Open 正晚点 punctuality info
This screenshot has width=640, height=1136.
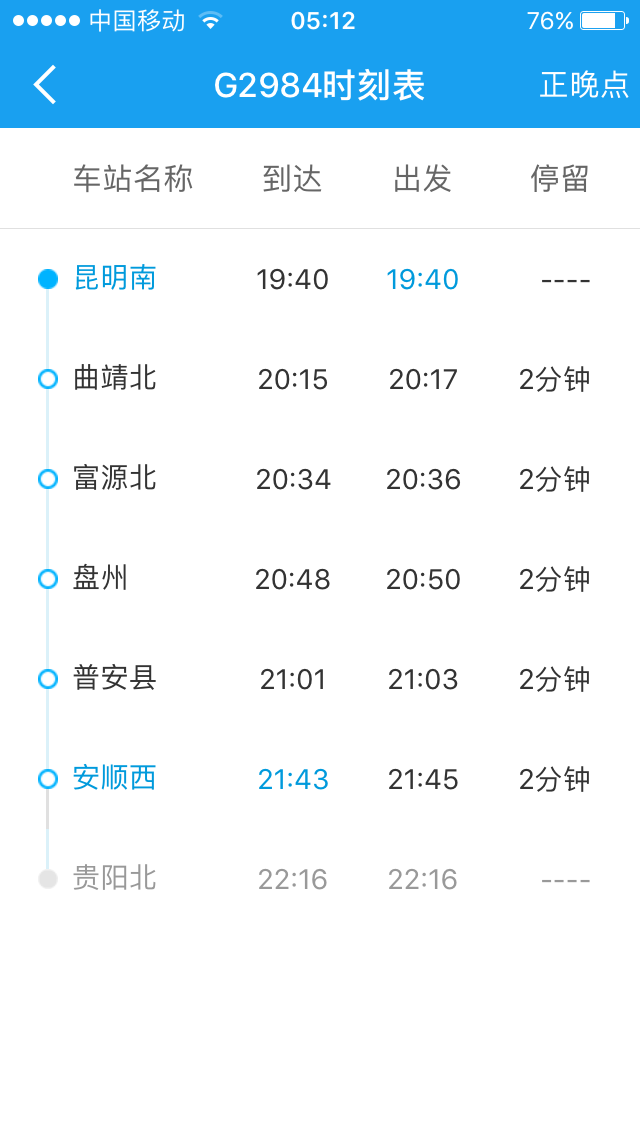pyautogui.click(x=584, y=85)
